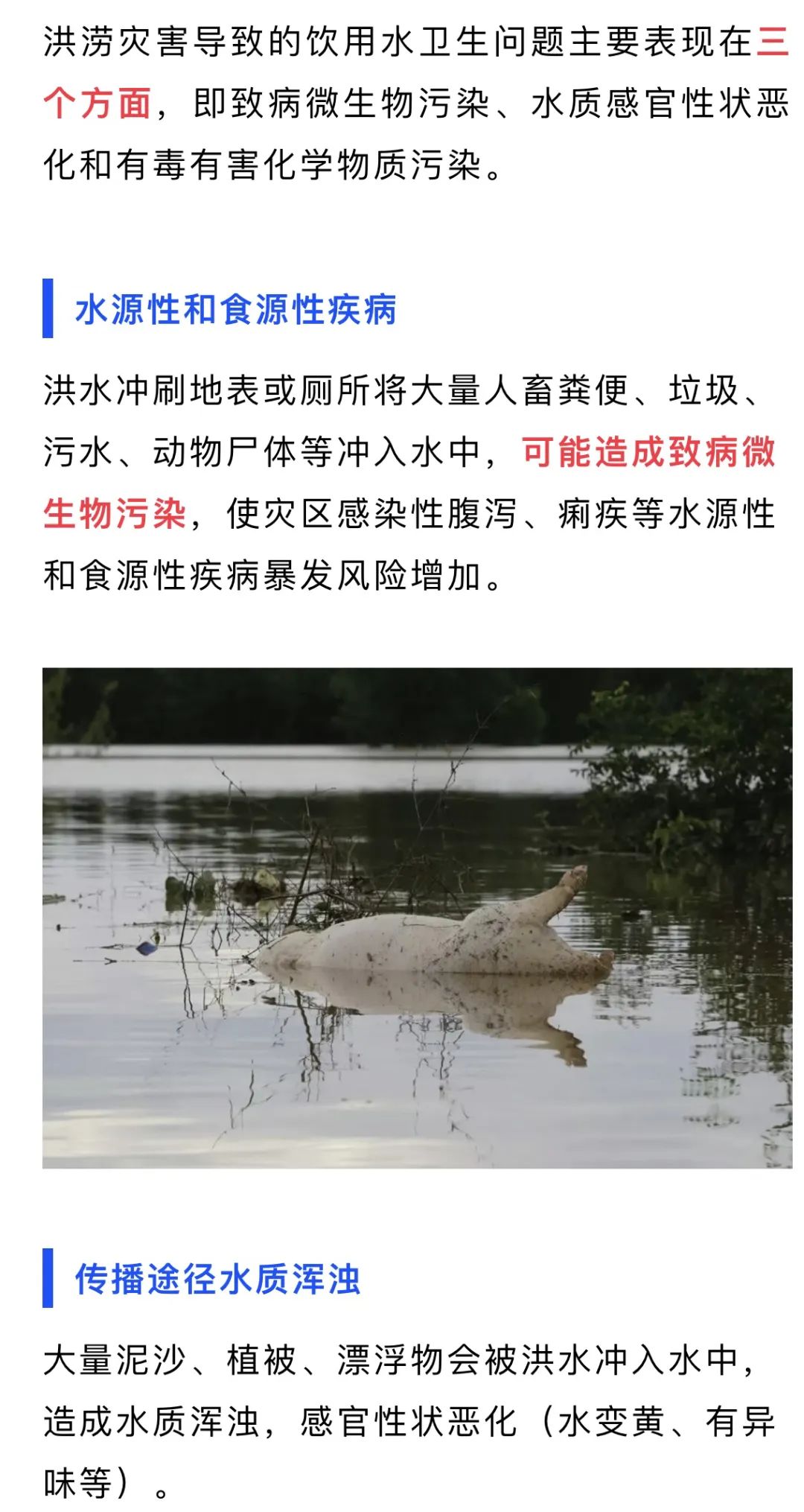Open the flooded animal carcass photo

click(417, 918)
